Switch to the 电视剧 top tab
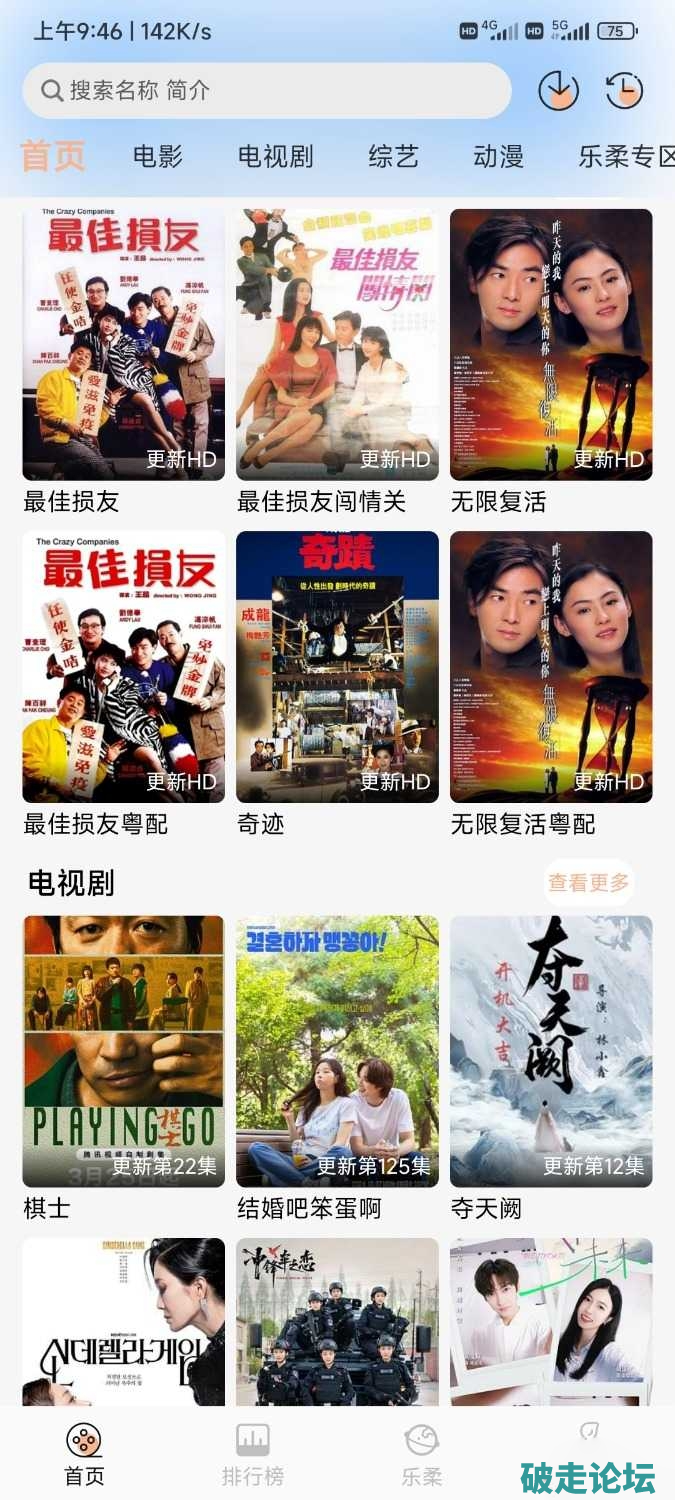 coord(275,156)
